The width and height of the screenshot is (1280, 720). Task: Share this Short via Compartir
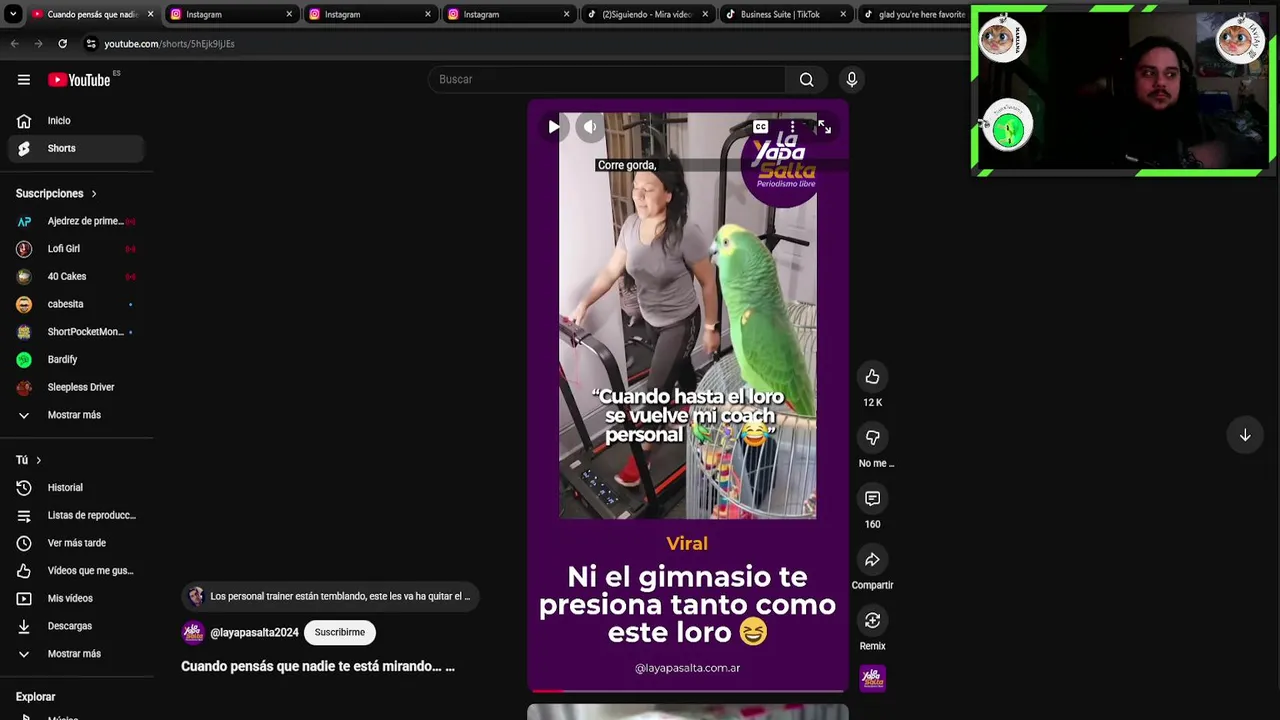coord(872,560)
